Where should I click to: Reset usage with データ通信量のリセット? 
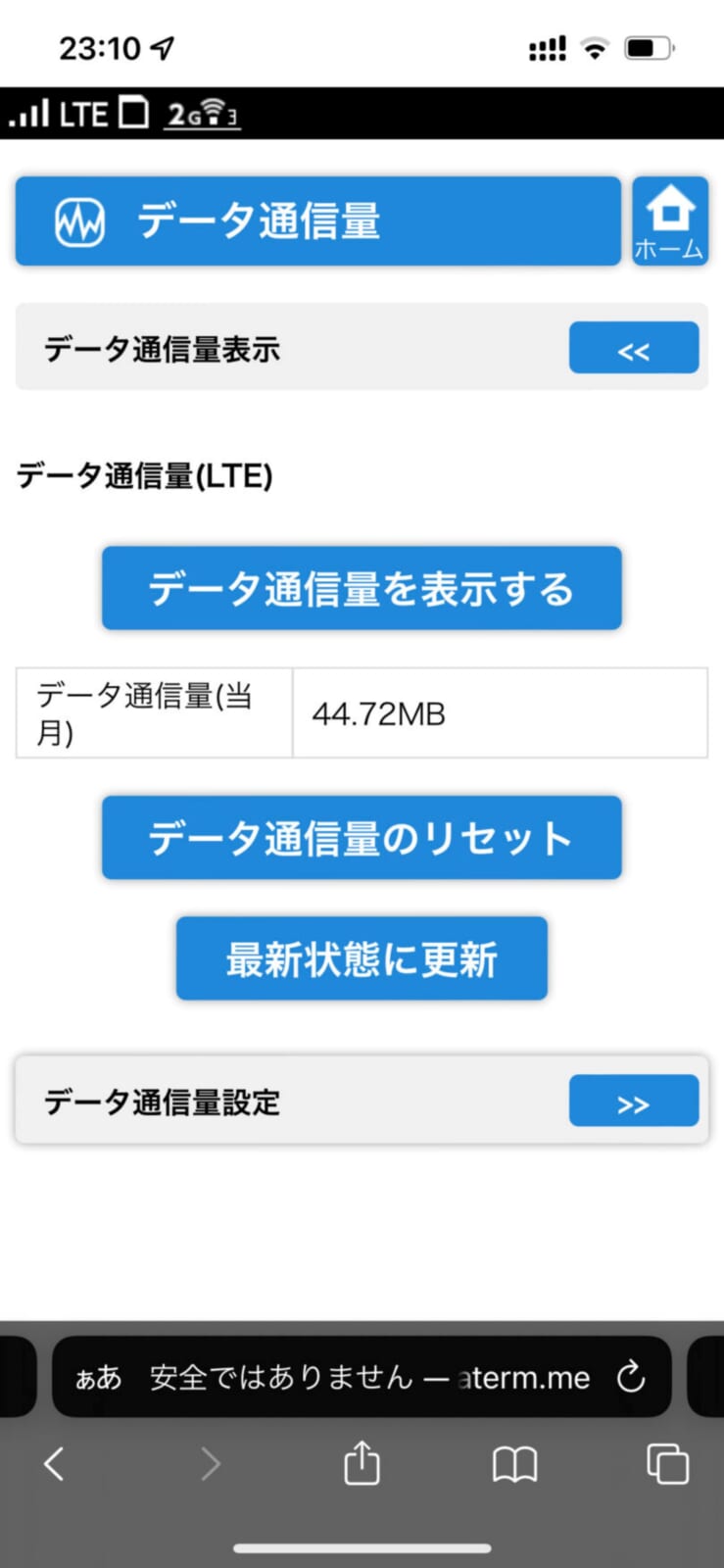[362, 838]
